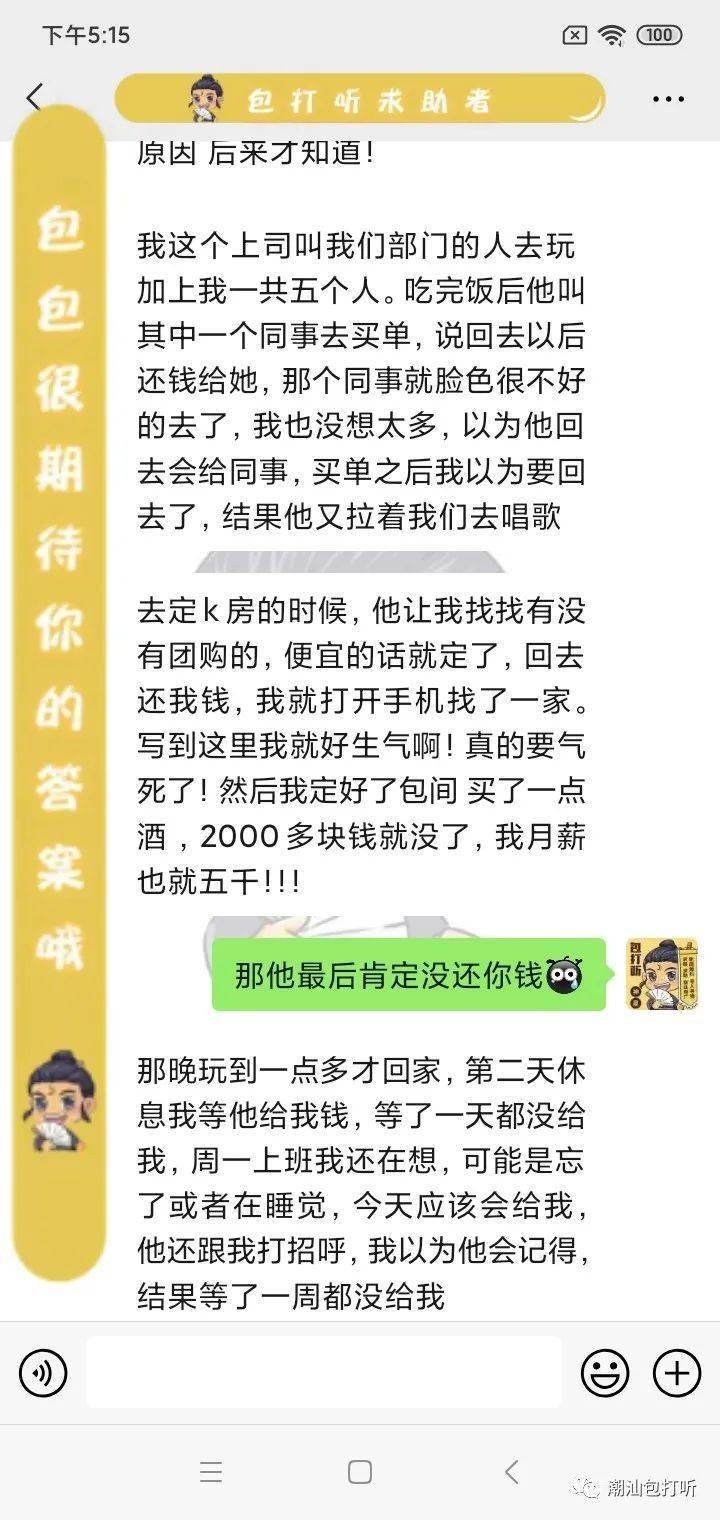
Task: Tap the message text input field
Action: pos(323,1372)
